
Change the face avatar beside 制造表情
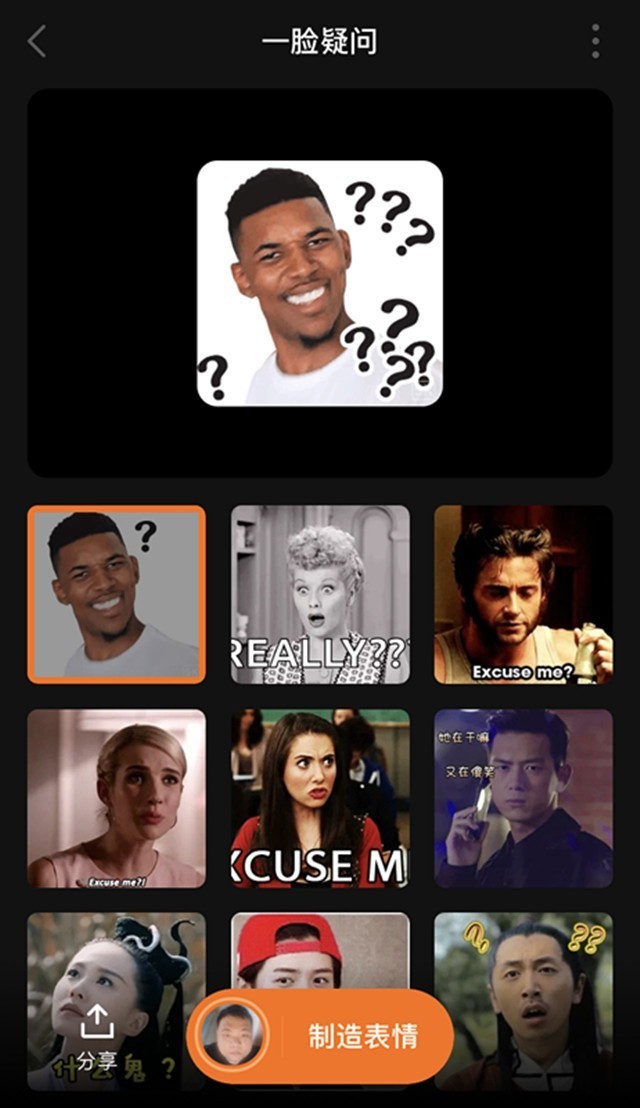(x=232, y=1037)
